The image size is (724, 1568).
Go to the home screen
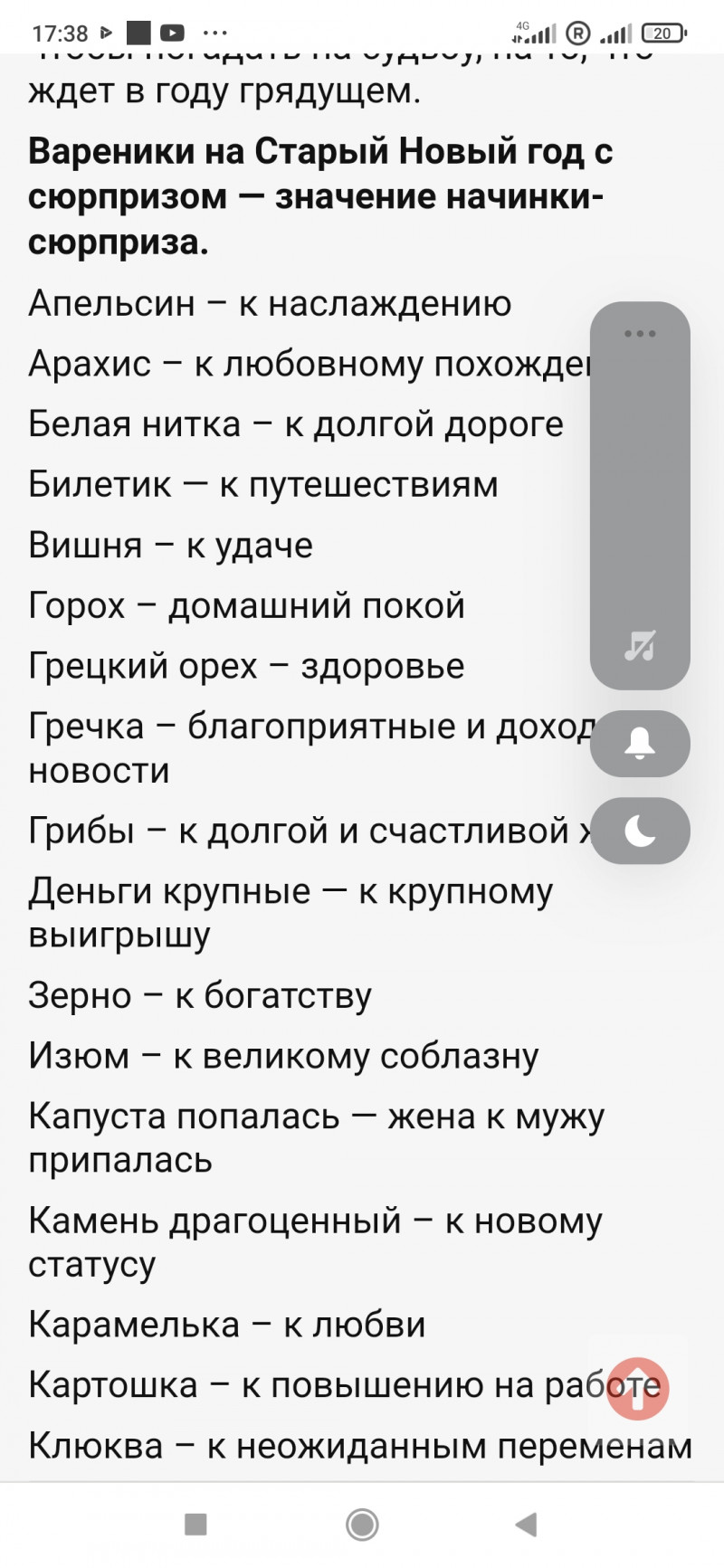362,1525
